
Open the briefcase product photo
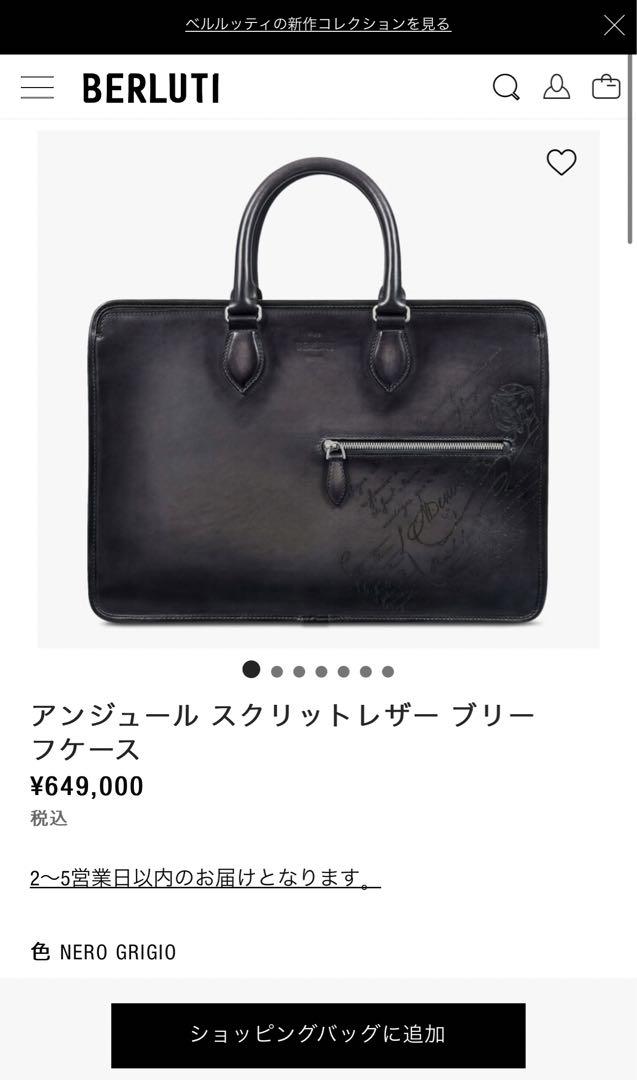318,389
